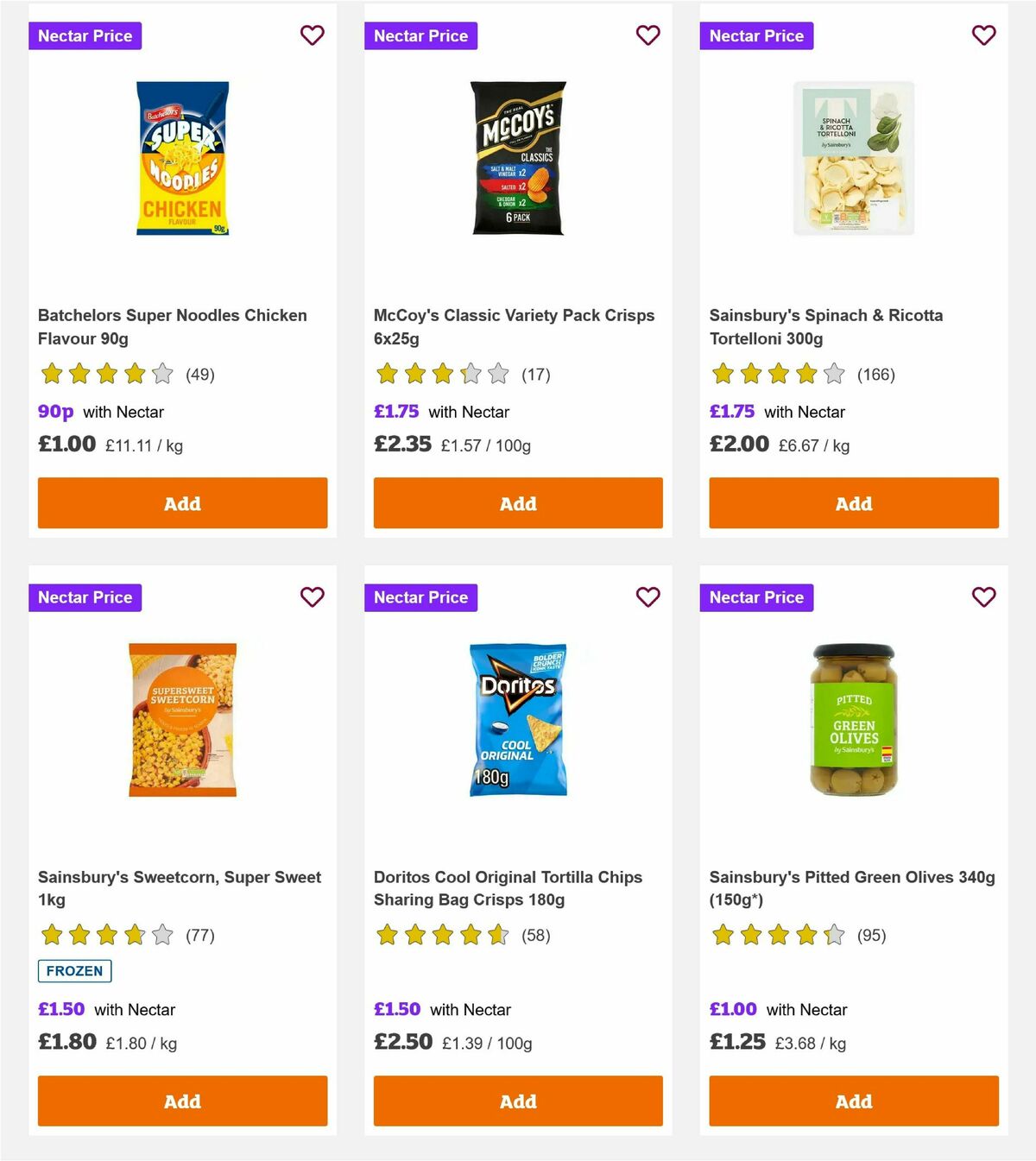This screenshot has height=1161, width=1036.
Task: Click the Nectar Price badge on Doritos
Action: (420, 596)
